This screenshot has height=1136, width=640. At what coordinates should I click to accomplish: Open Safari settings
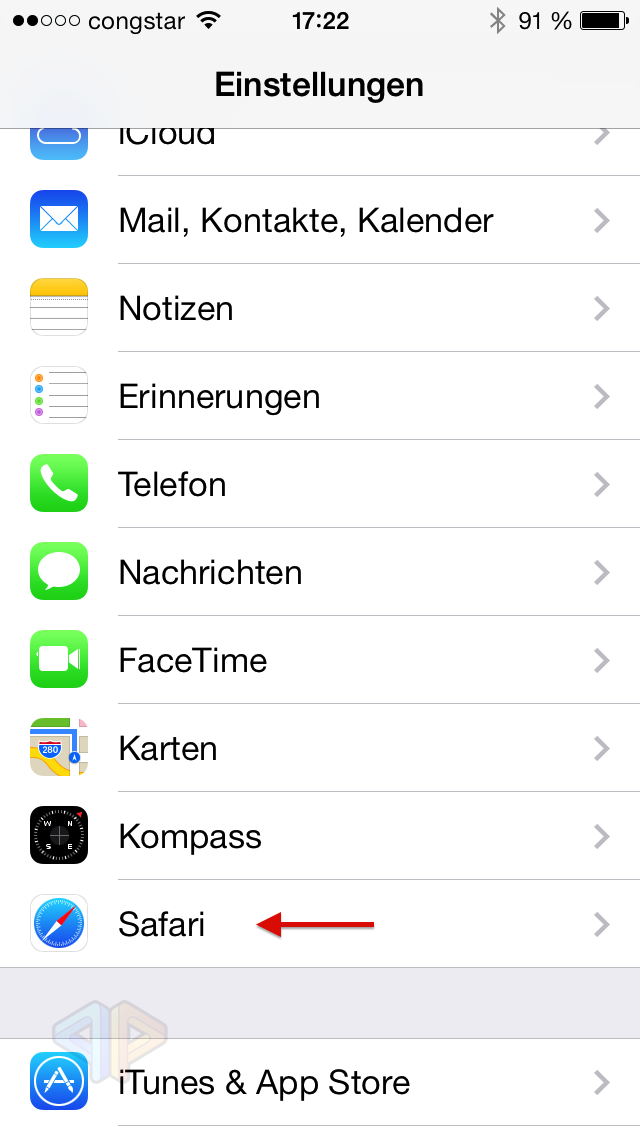tap(320, 924)
